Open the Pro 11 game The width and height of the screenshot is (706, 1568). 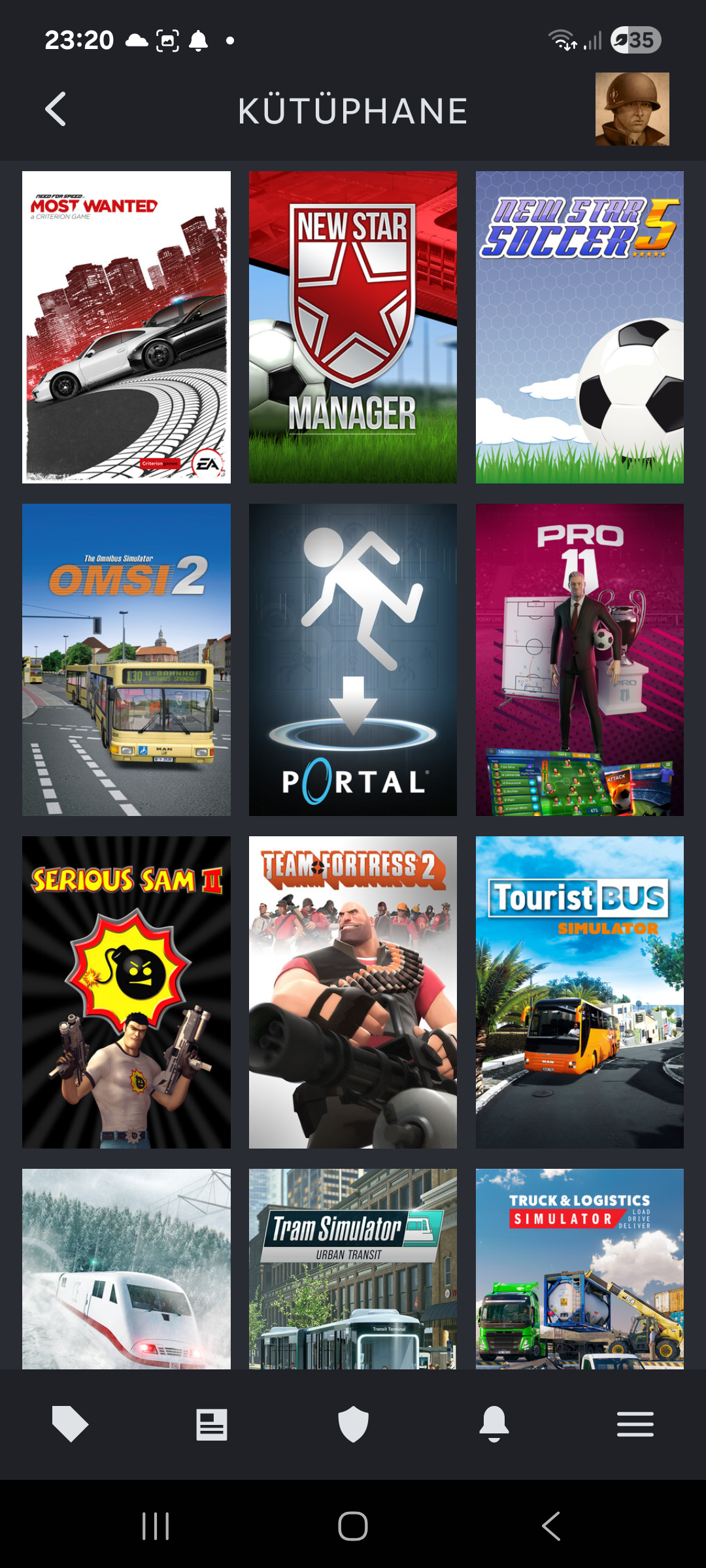point(579,659)
